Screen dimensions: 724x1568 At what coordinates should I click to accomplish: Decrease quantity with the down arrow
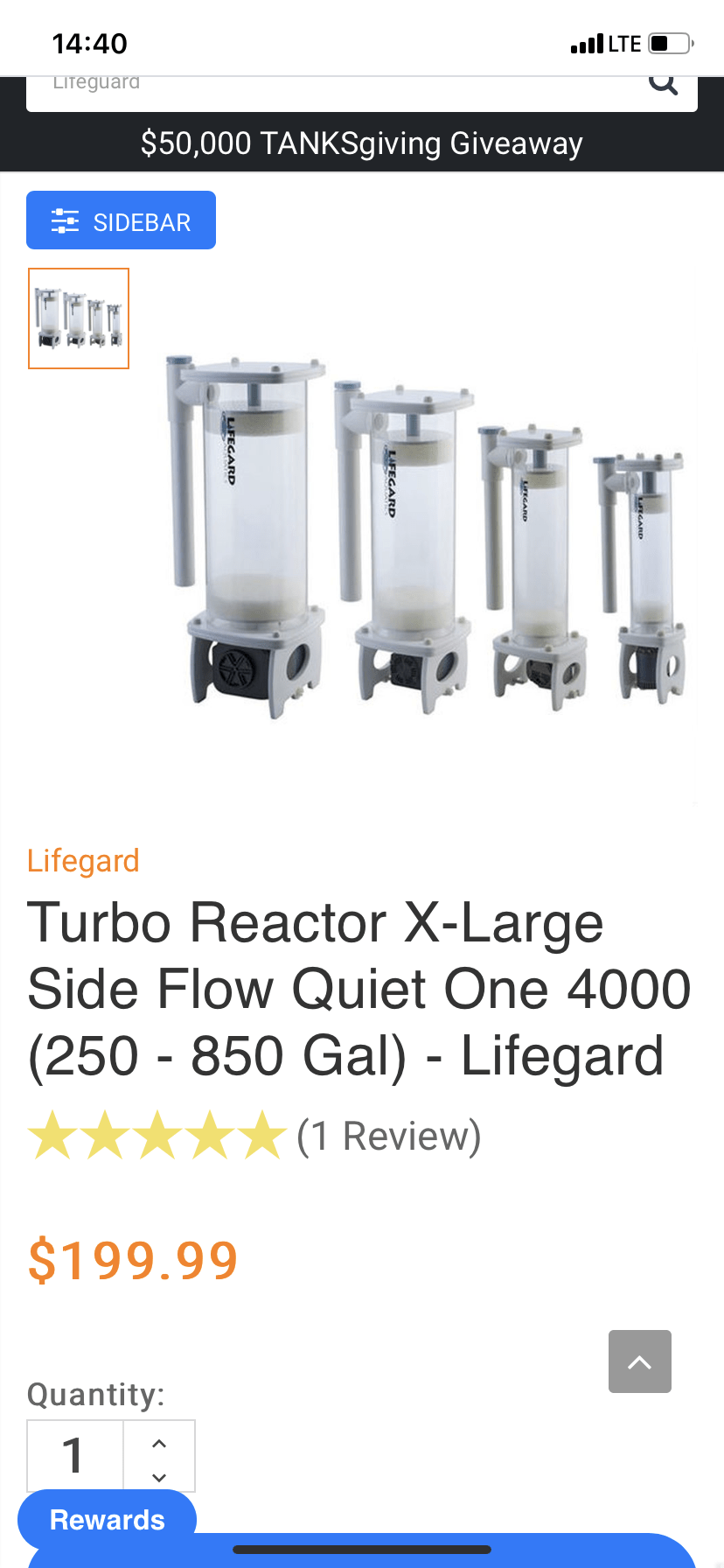pos(159,1476)
